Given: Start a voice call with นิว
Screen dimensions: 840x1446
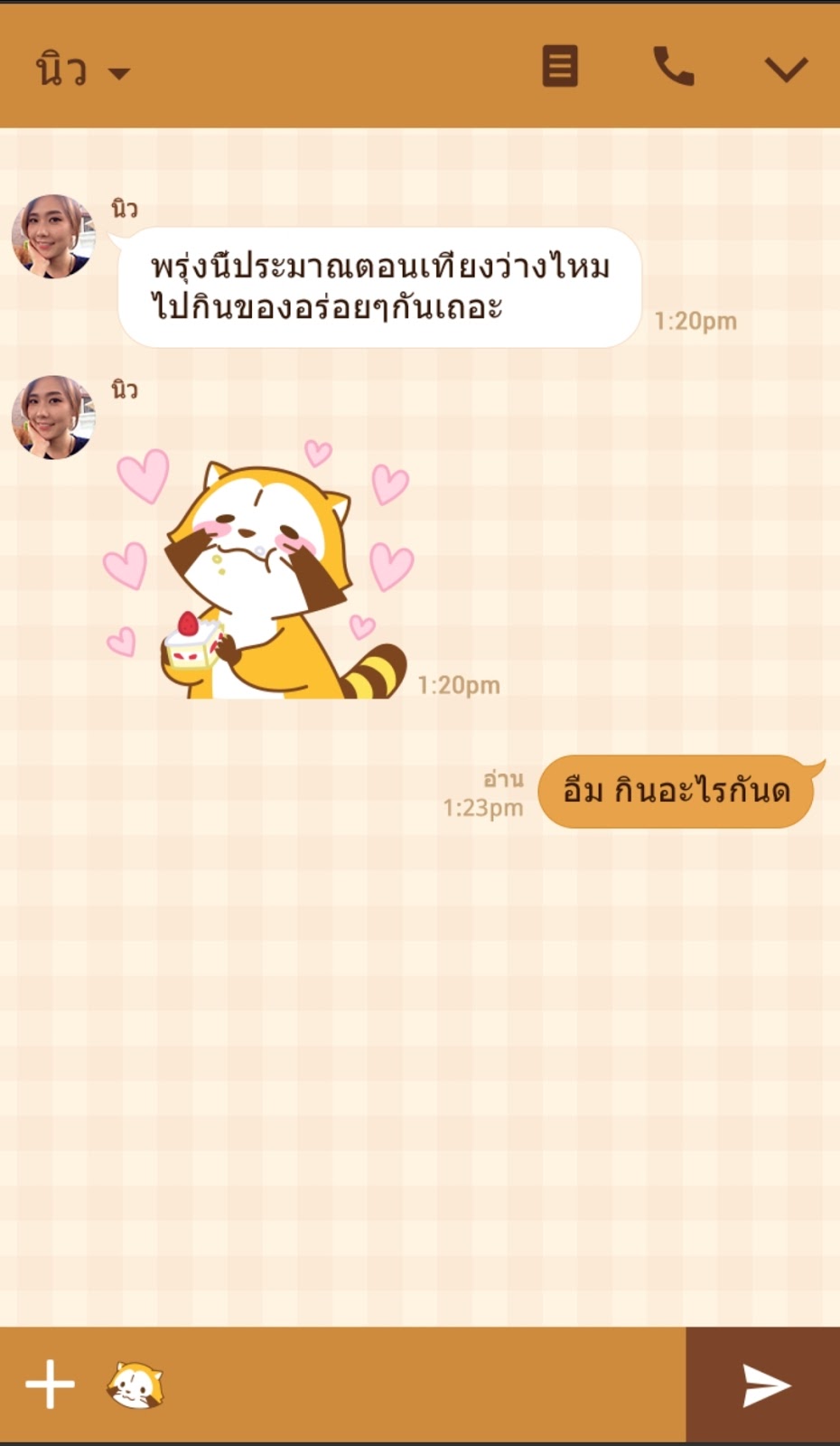Looking at the screenshot, I should 674,67.
